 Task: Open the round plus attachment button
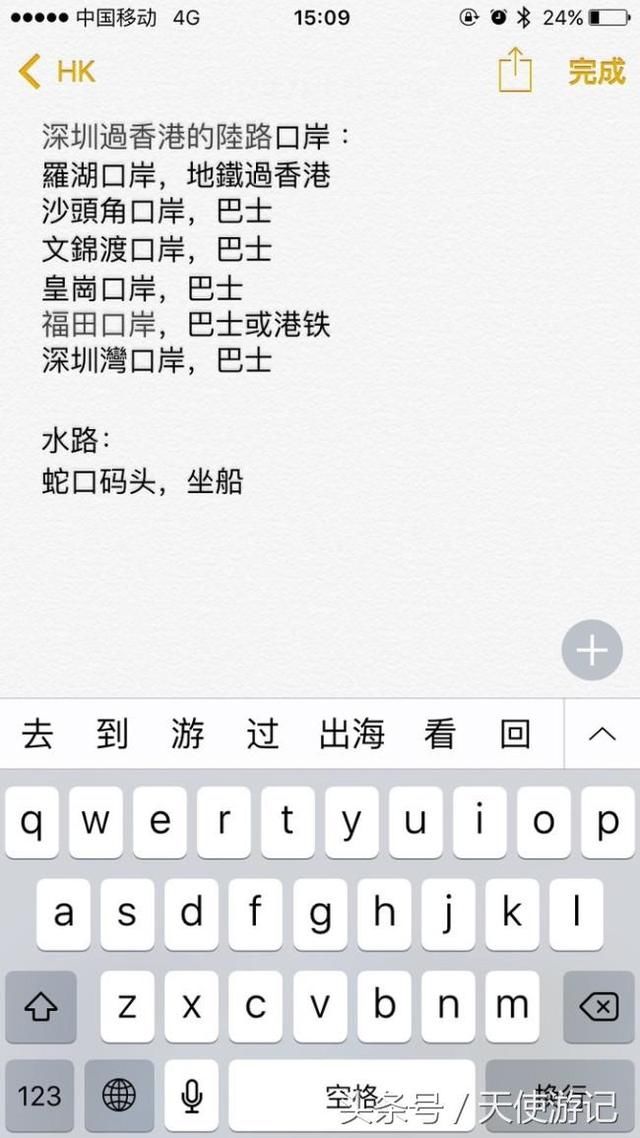tap(591, 650)
